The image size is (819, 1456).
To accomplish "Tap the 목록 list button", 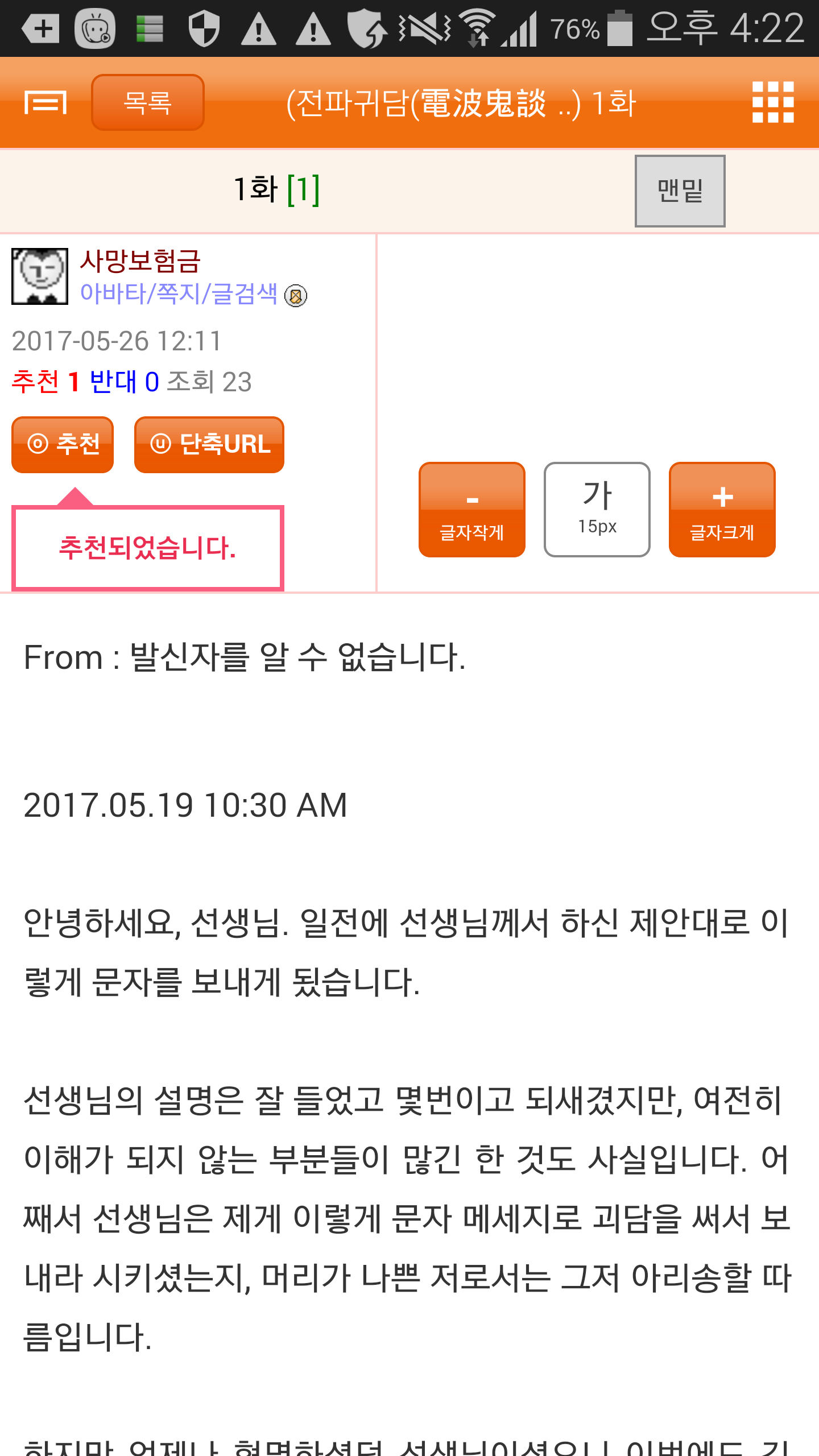I will (x=148, y=103).
